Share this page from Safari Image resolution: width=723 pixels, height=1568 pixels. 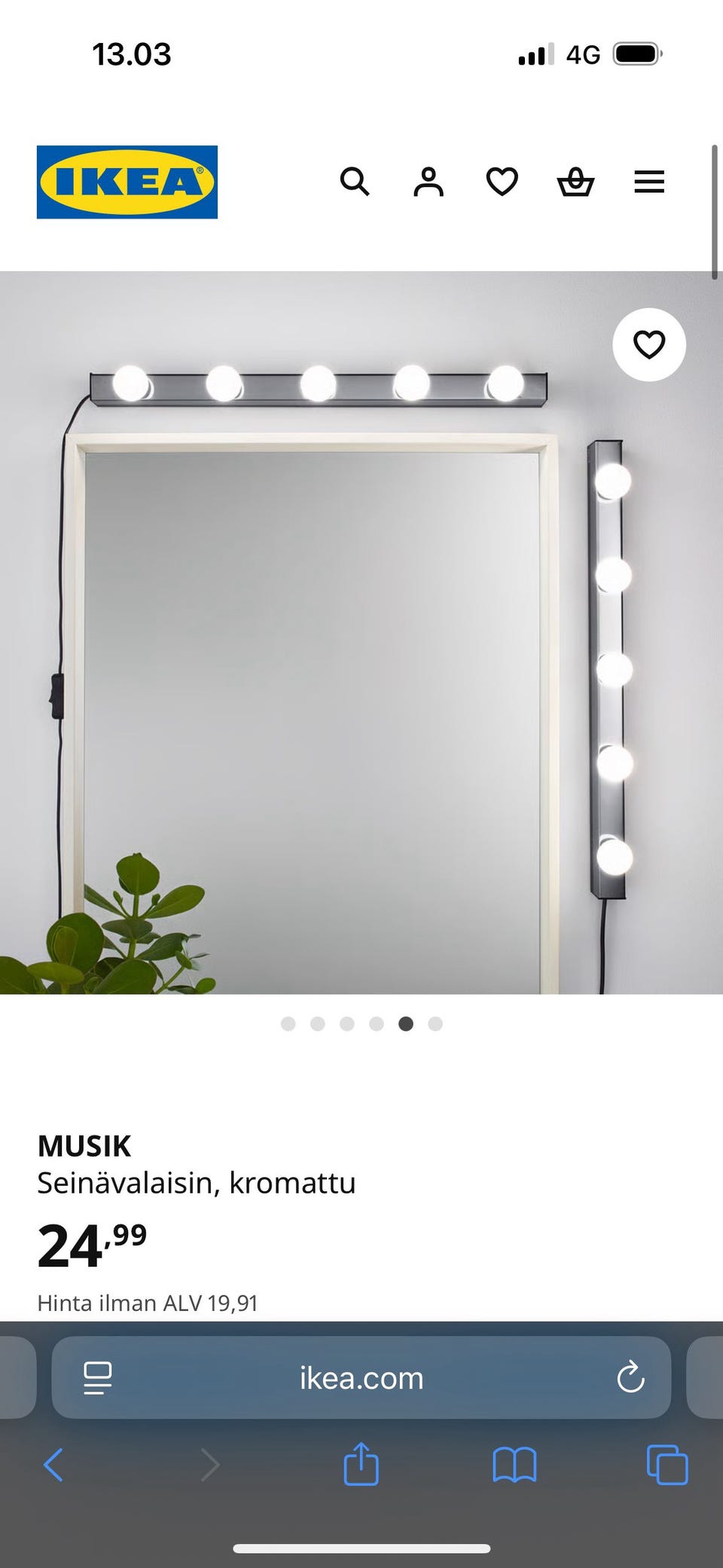click(x=361, y=1463)
